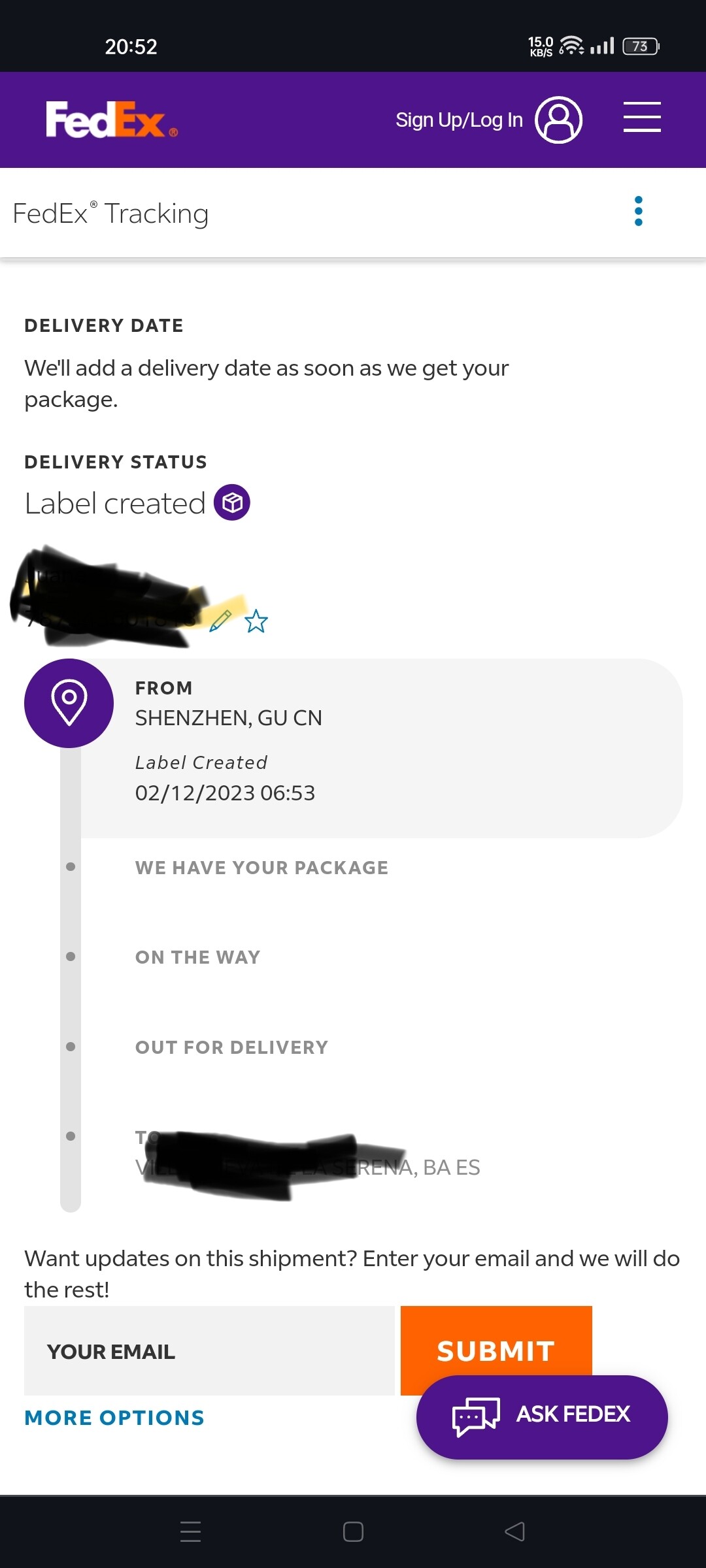Open the MORE OPTIONS link

coord(114,1417)
